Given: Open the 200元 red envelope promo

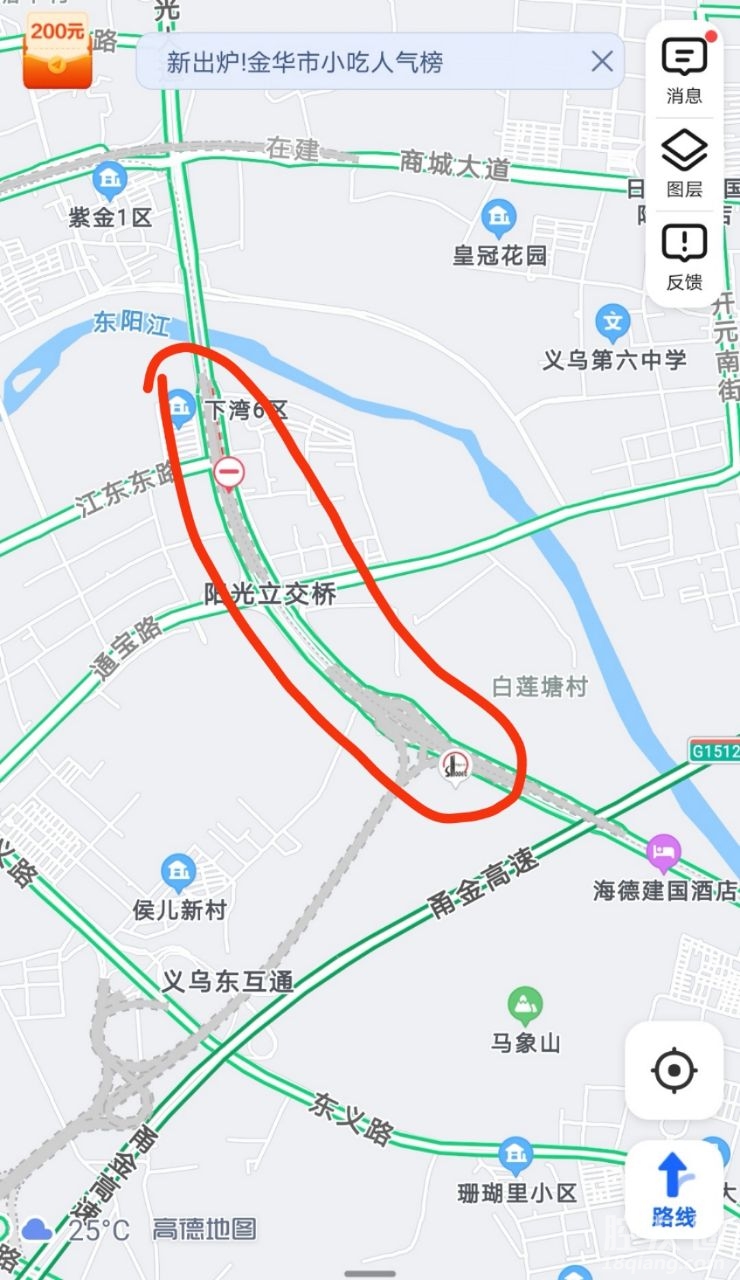Looking at the screenshot, I should pyautogui.click(x=57, y=50).
